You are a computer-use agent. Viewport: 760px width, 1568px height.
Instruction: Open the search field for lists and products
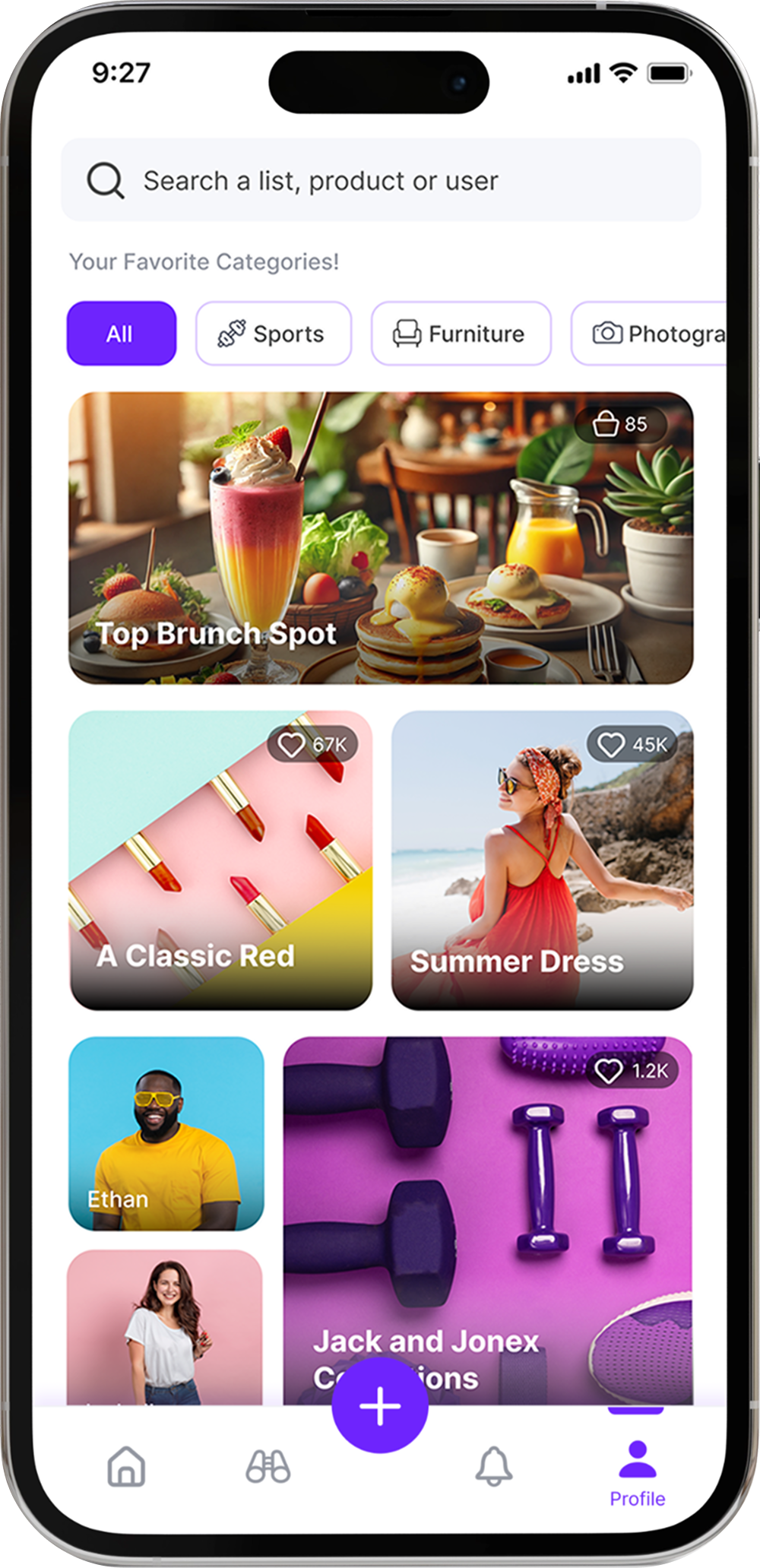click(x=380, y=180)
